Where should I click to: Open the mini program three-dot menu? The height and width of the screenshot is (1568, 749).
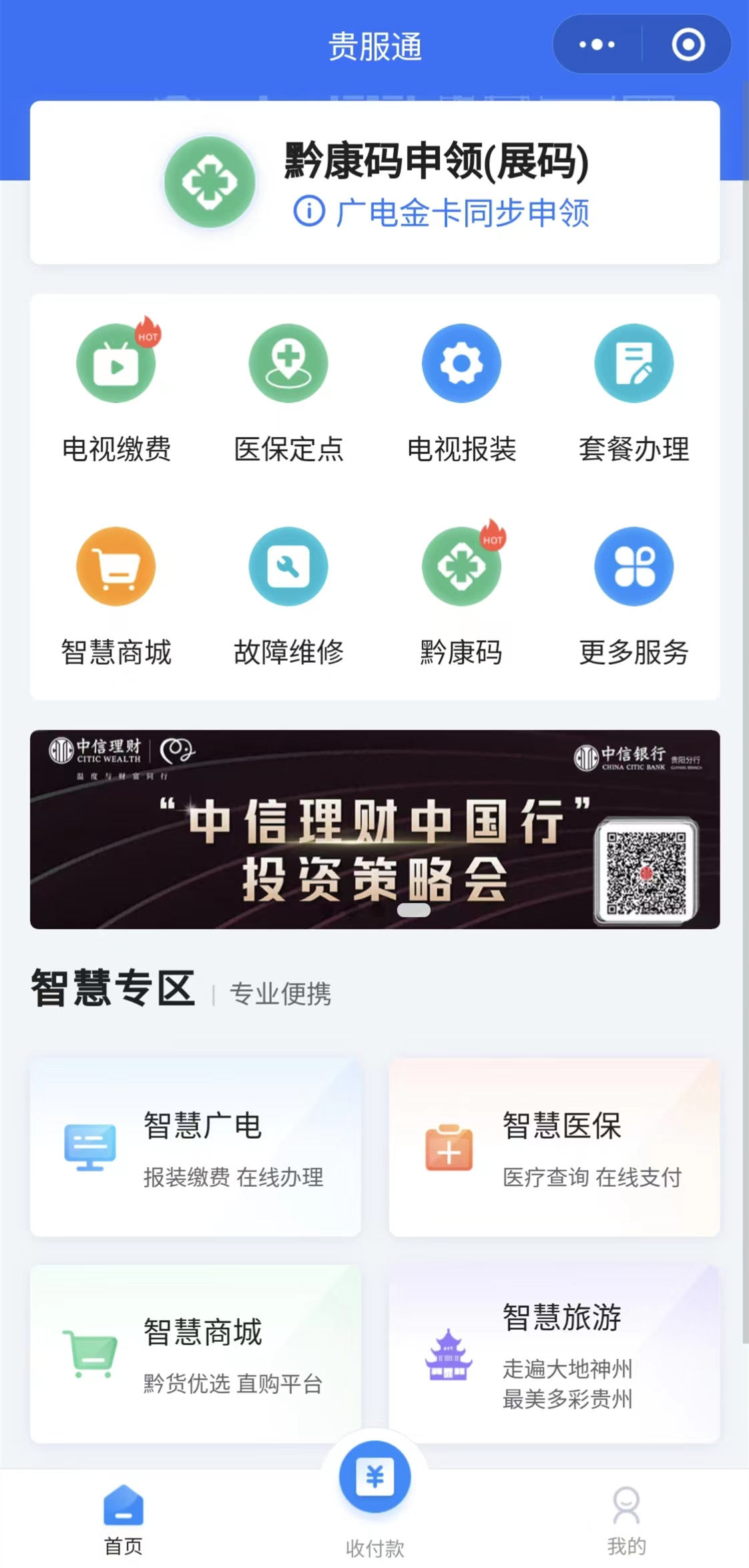597,45
